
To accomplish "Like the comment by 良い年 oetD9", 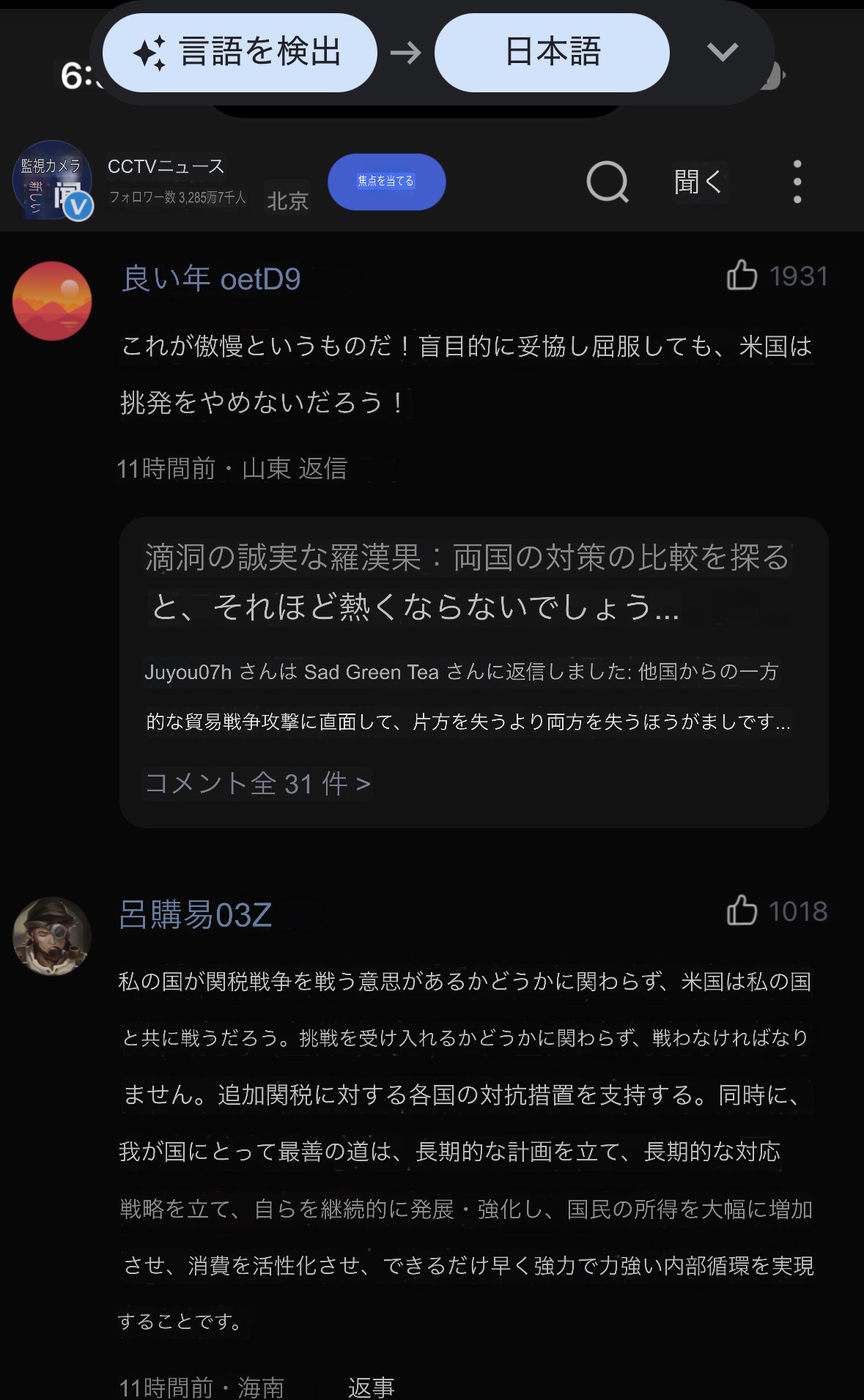I will tap(742, 275).
